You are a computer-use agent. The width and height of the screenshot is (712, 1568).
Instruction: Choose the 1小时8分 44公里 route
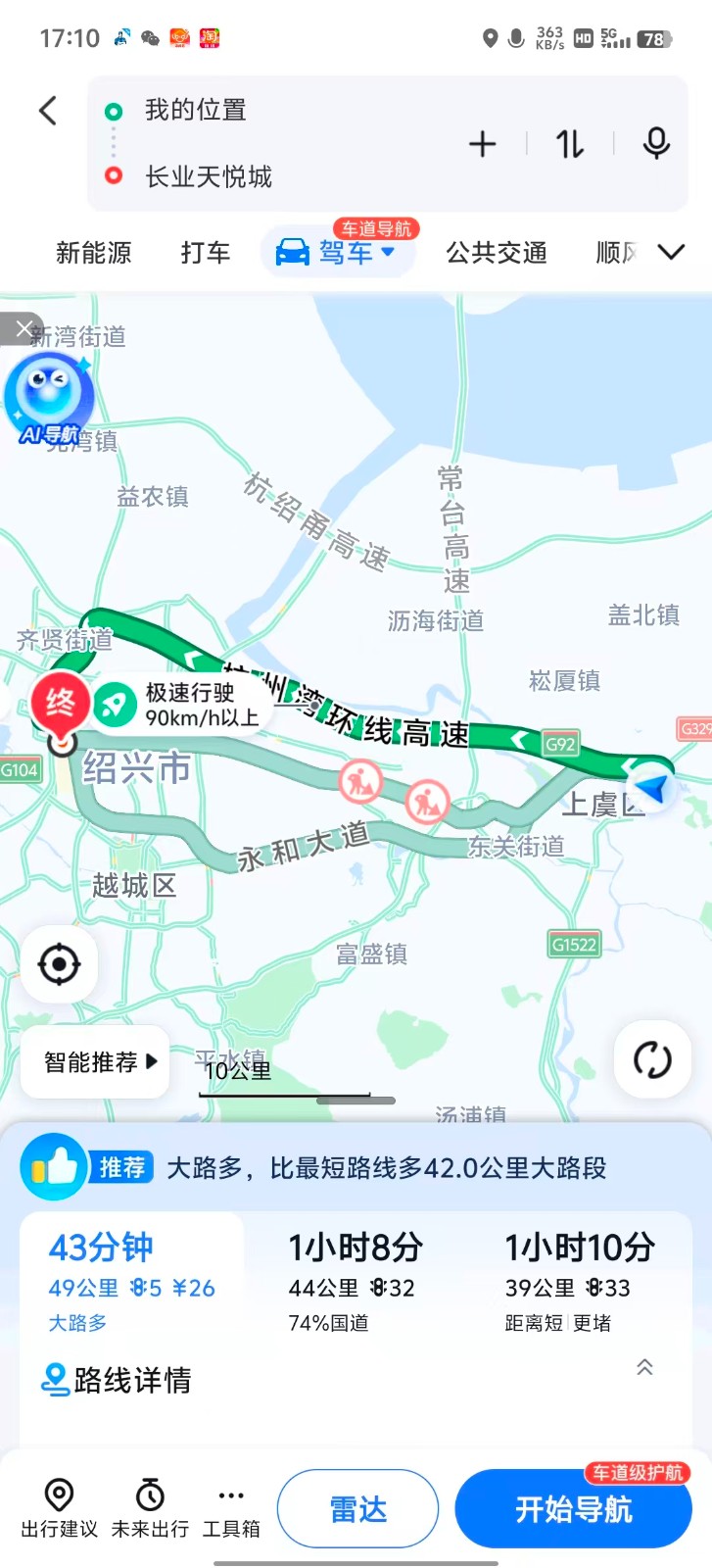(356, 1282)
